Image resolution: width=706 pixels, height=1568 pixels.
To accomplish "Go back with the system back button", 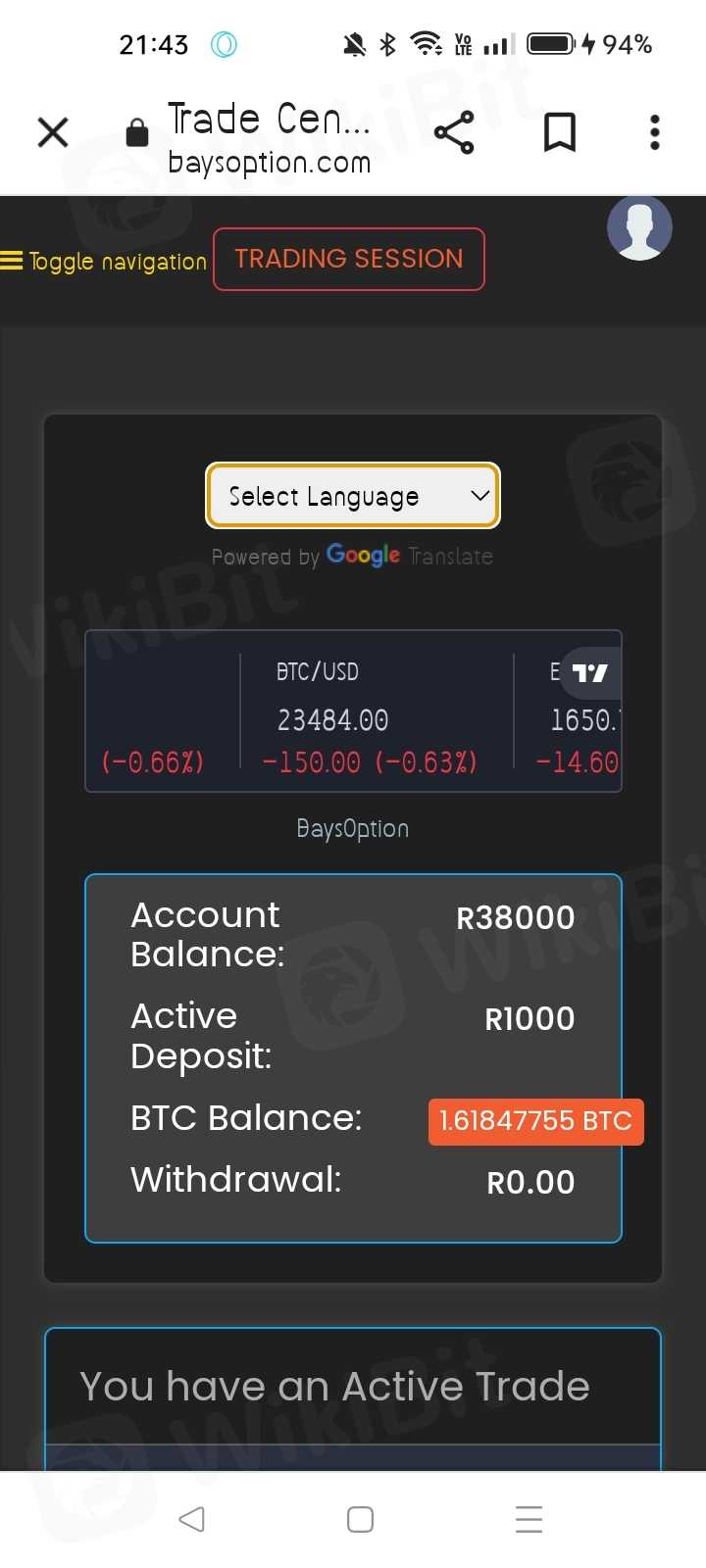I will point(192,1519).
